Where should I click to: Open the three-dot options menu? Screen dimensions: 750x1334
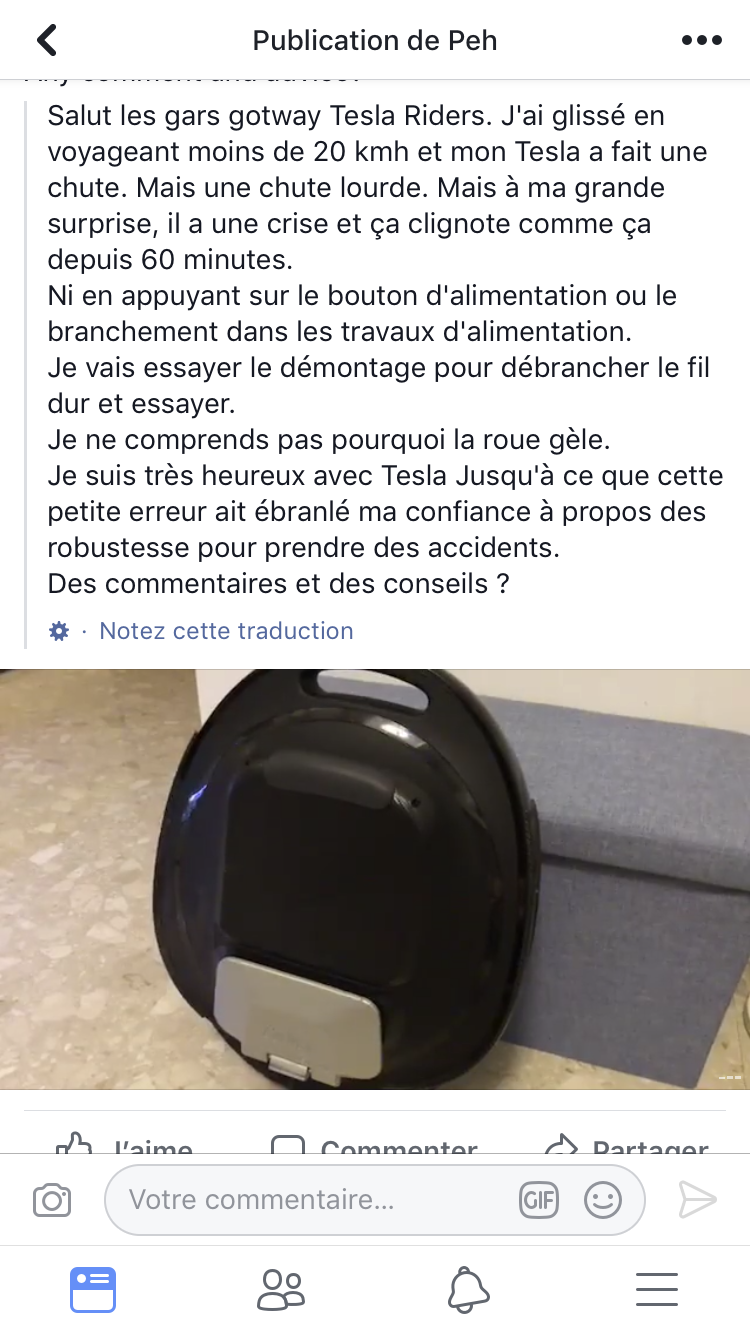[702, 40]
